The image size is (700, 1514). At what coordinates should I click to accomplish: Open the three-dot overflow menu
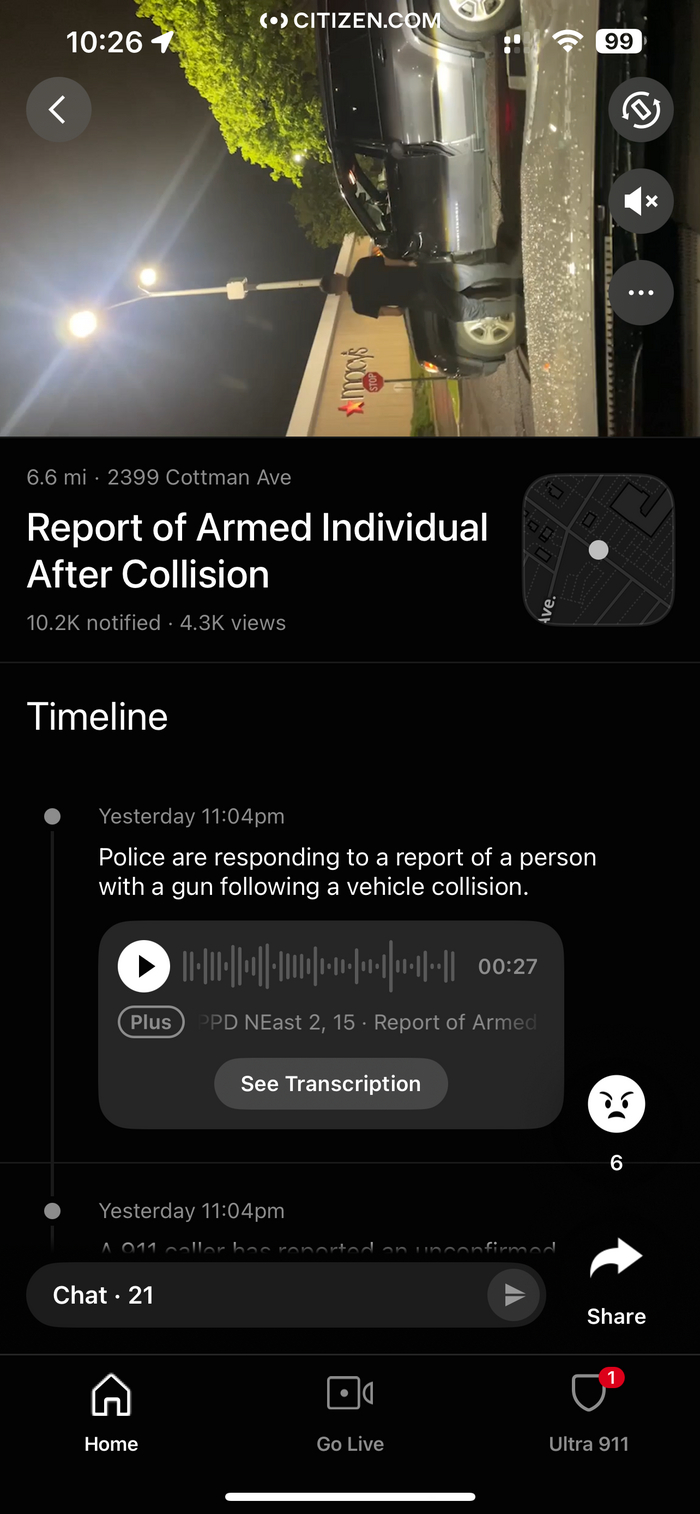(640, 292)
